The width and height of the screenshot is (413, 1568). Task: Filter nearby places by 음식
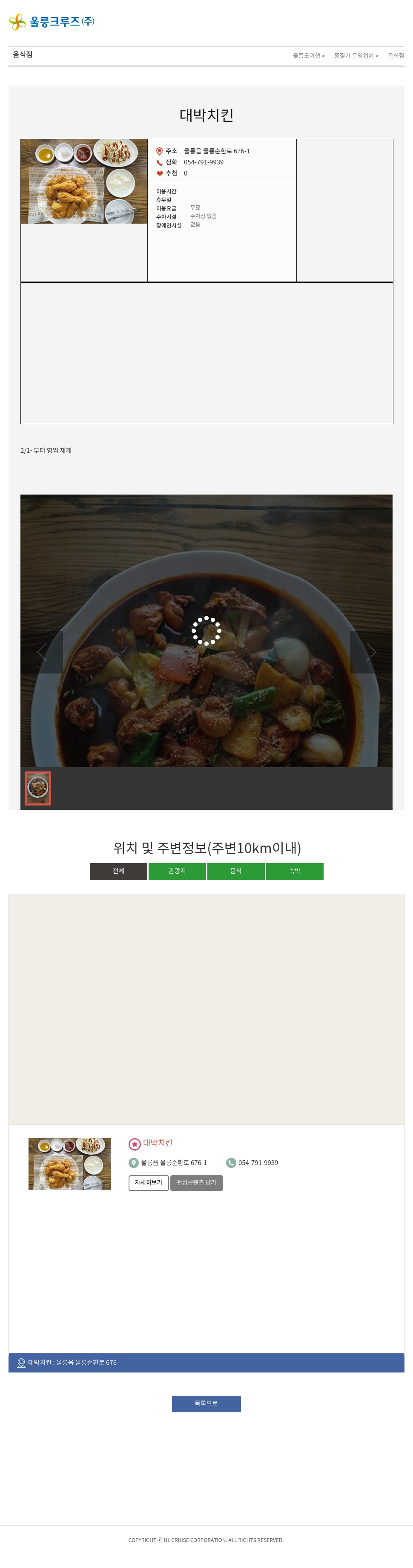(236, 871)
